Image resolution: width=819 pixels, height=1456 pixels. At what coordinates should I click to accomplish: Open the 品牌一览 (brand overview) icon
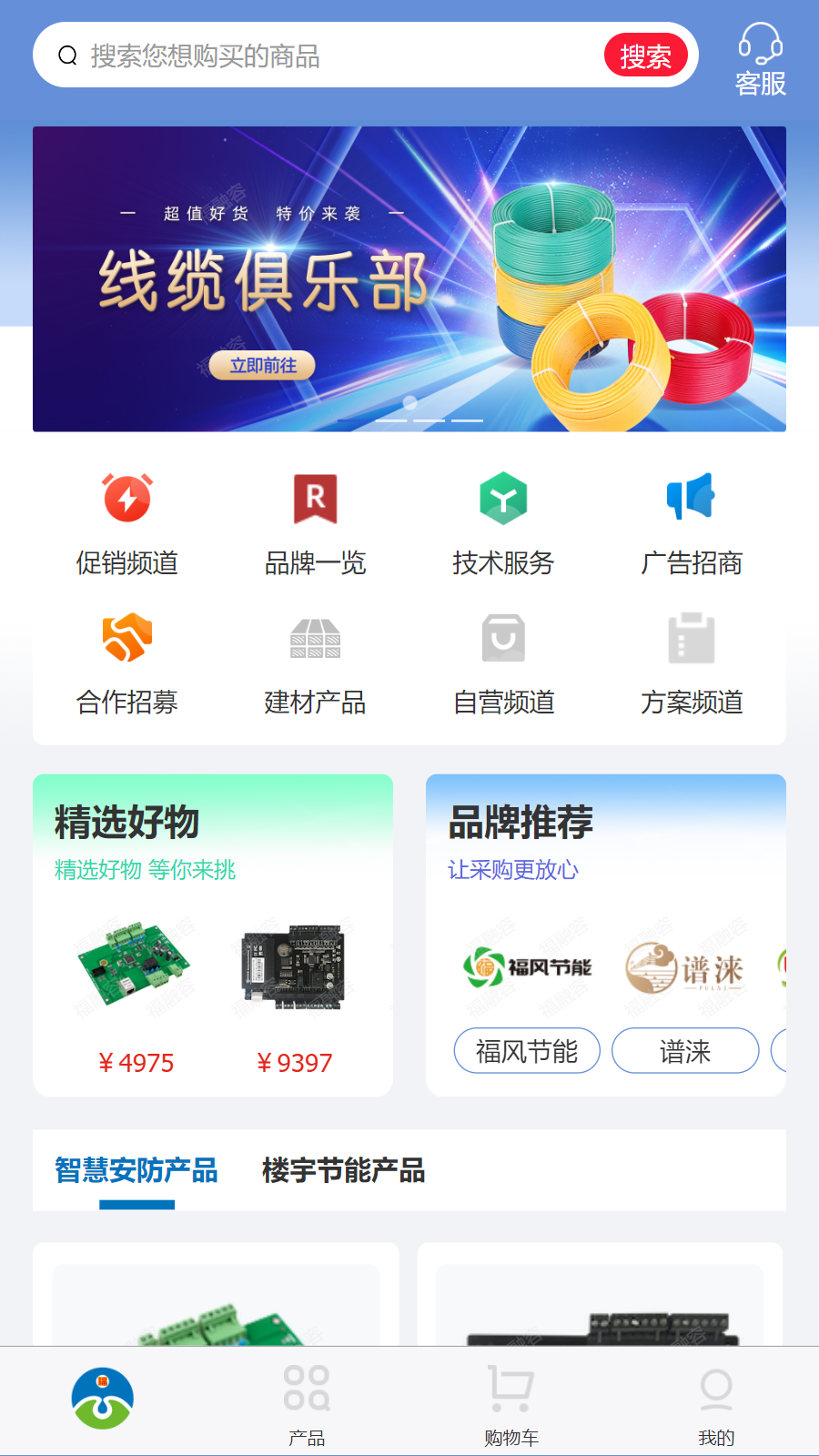[x=315, y=519]
